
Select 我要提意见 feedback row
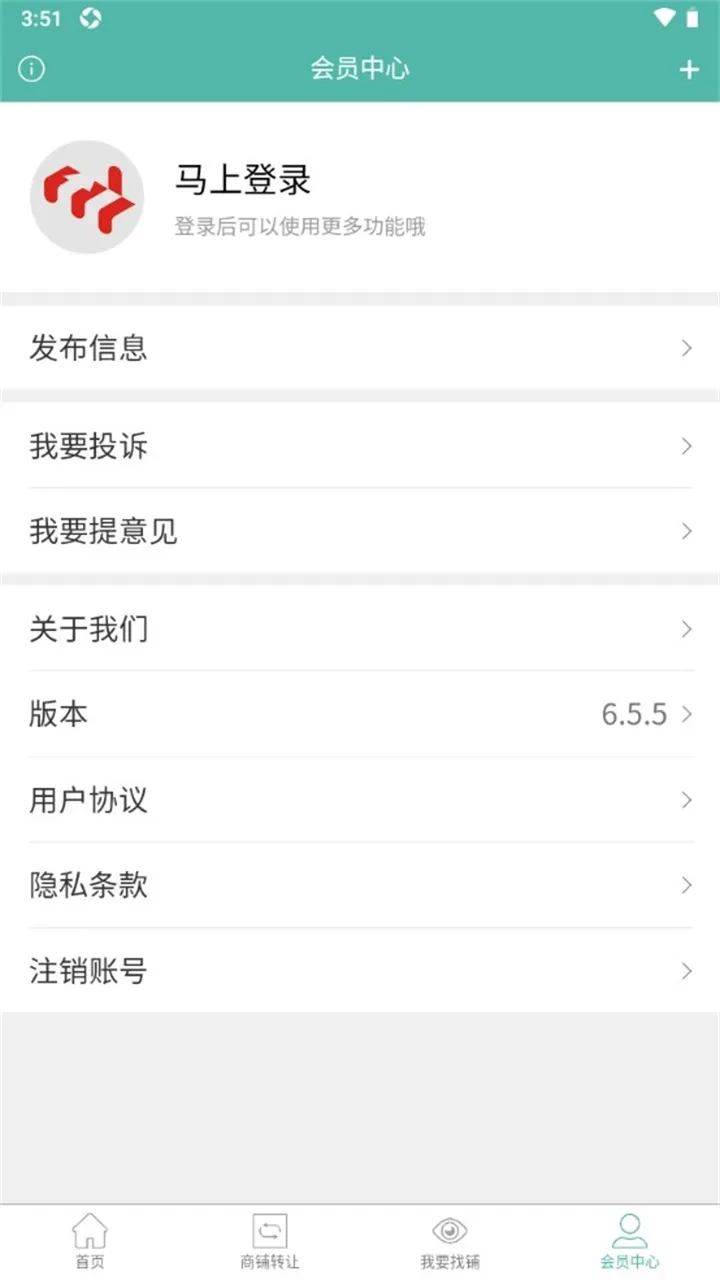click(360, 531)
